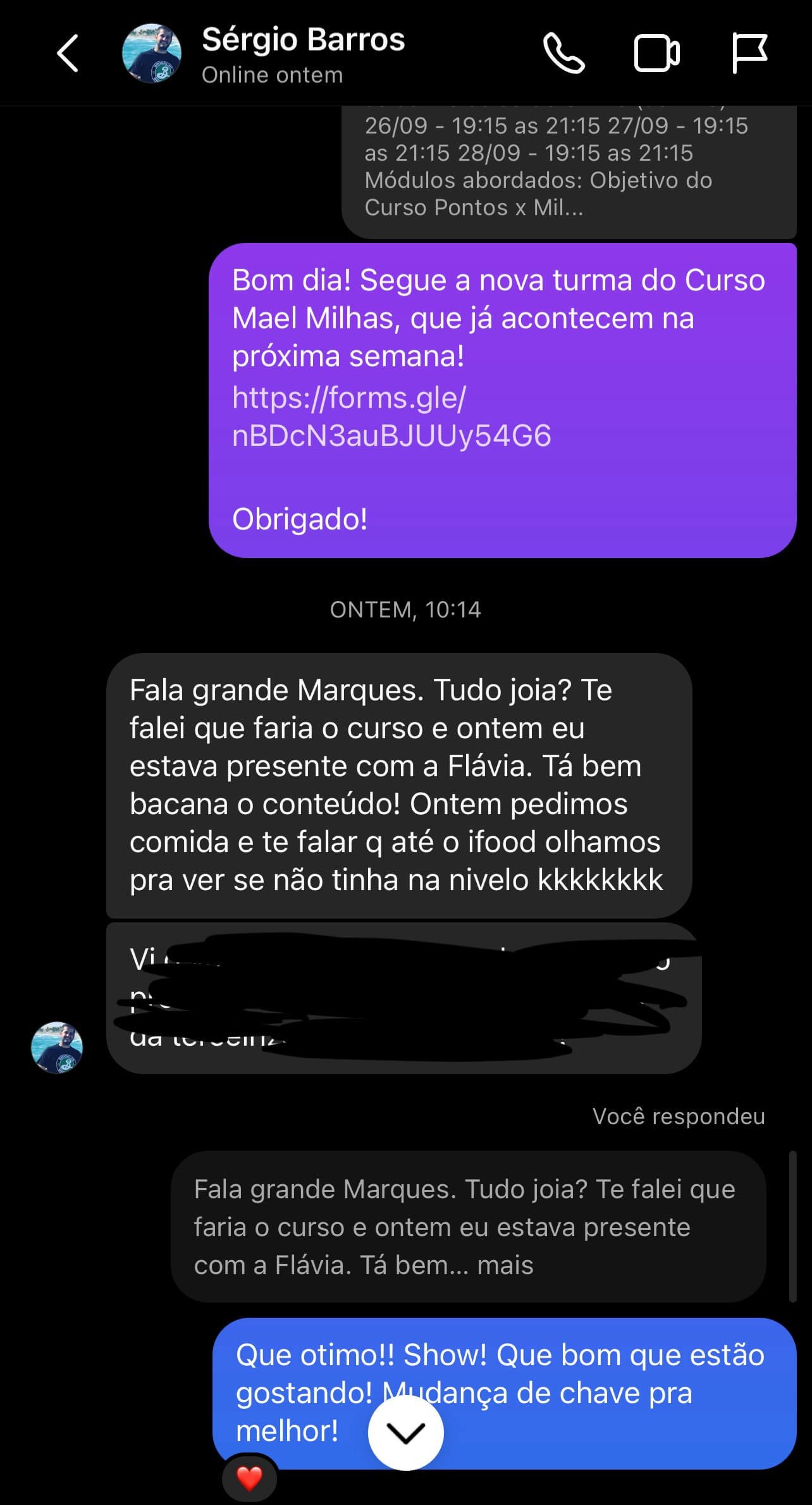Open the forms.gle link in the message

[x=391, y=417]
